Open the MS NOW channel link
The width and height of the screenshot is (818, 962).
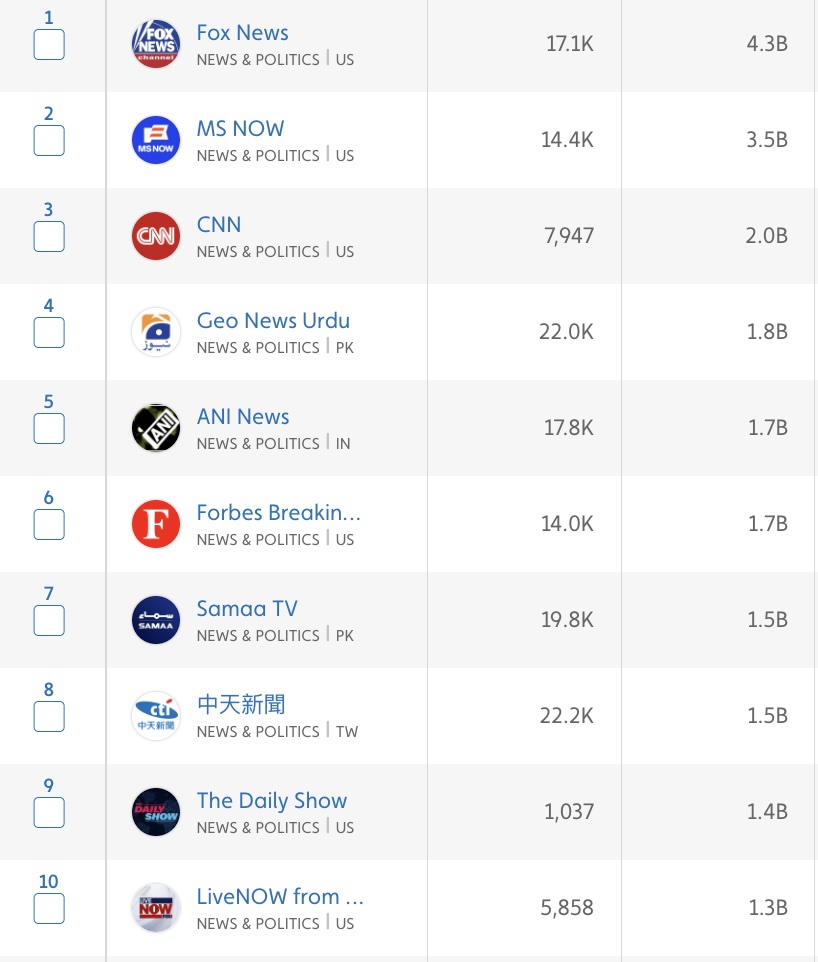click(240, 129)
